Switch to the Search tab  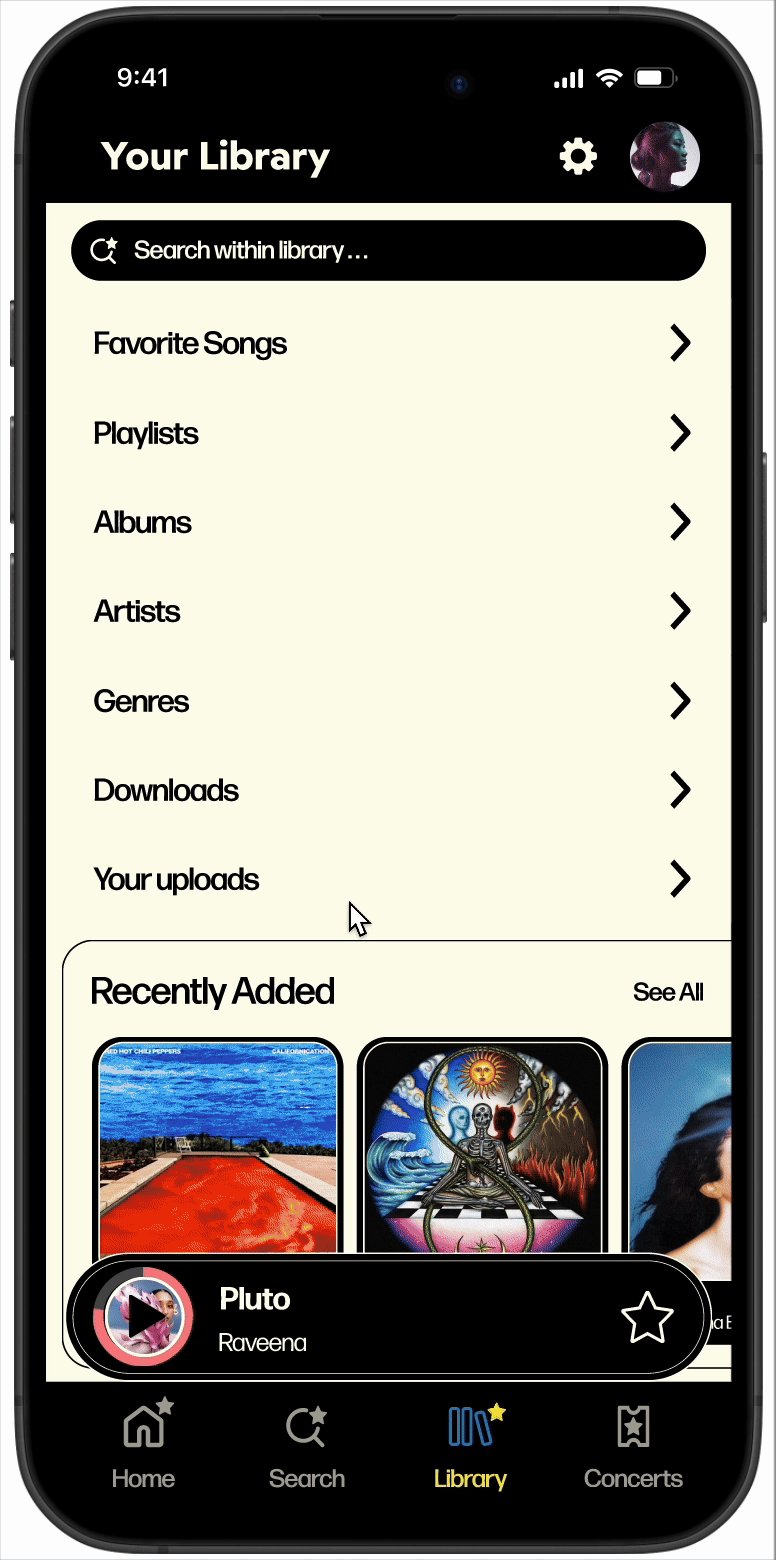click(307, 1447)
